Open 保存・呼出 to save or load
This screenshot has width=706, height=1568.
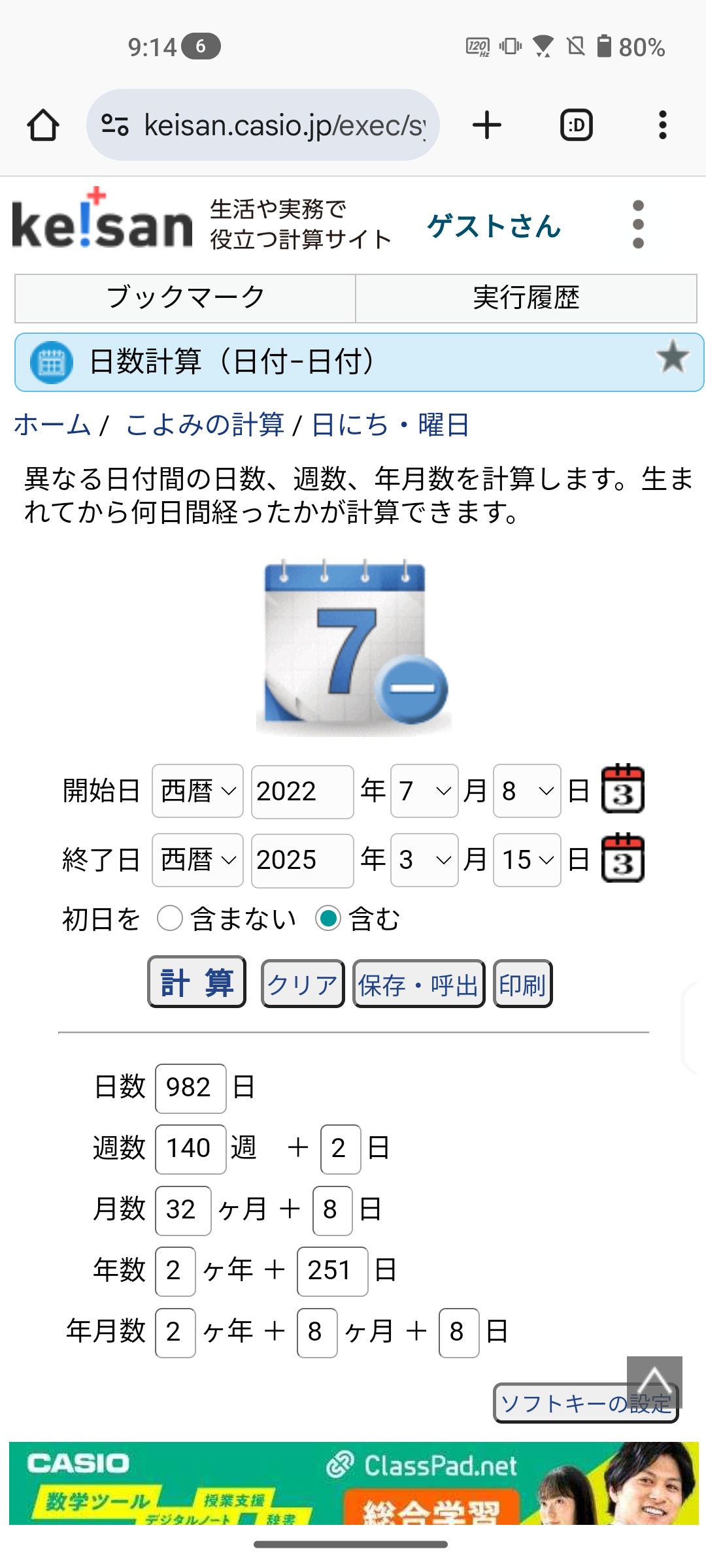tap(418, 984)
